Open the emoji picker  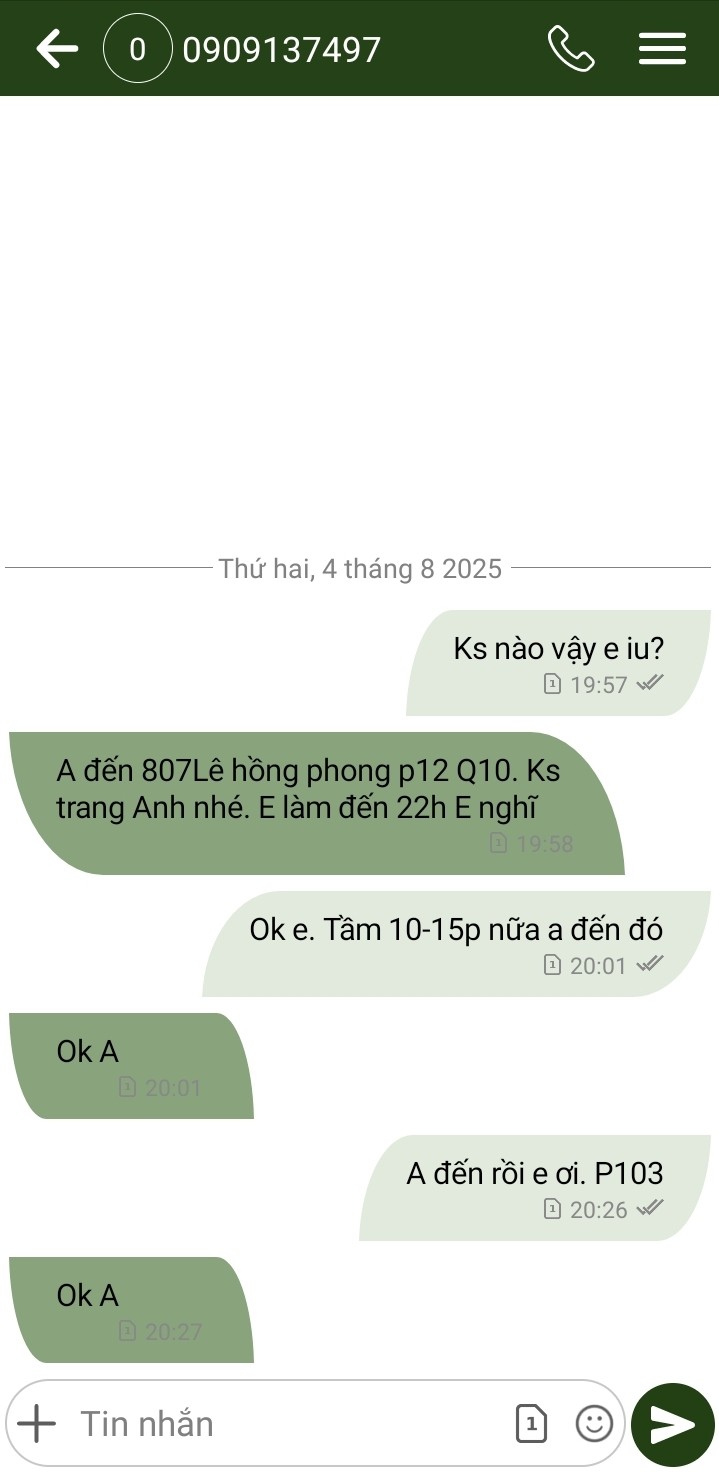(594, 1423)
